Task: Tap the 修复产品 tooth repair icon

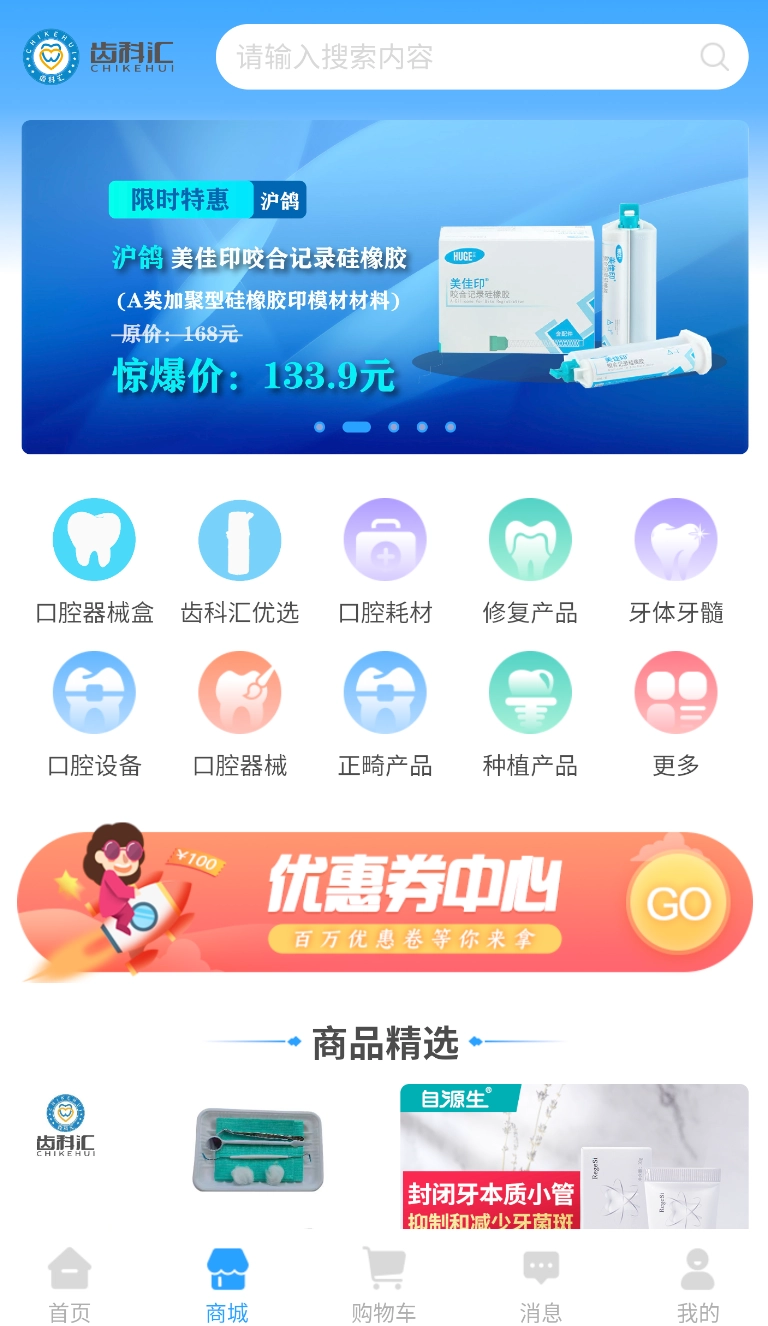Action: (530, 539)
